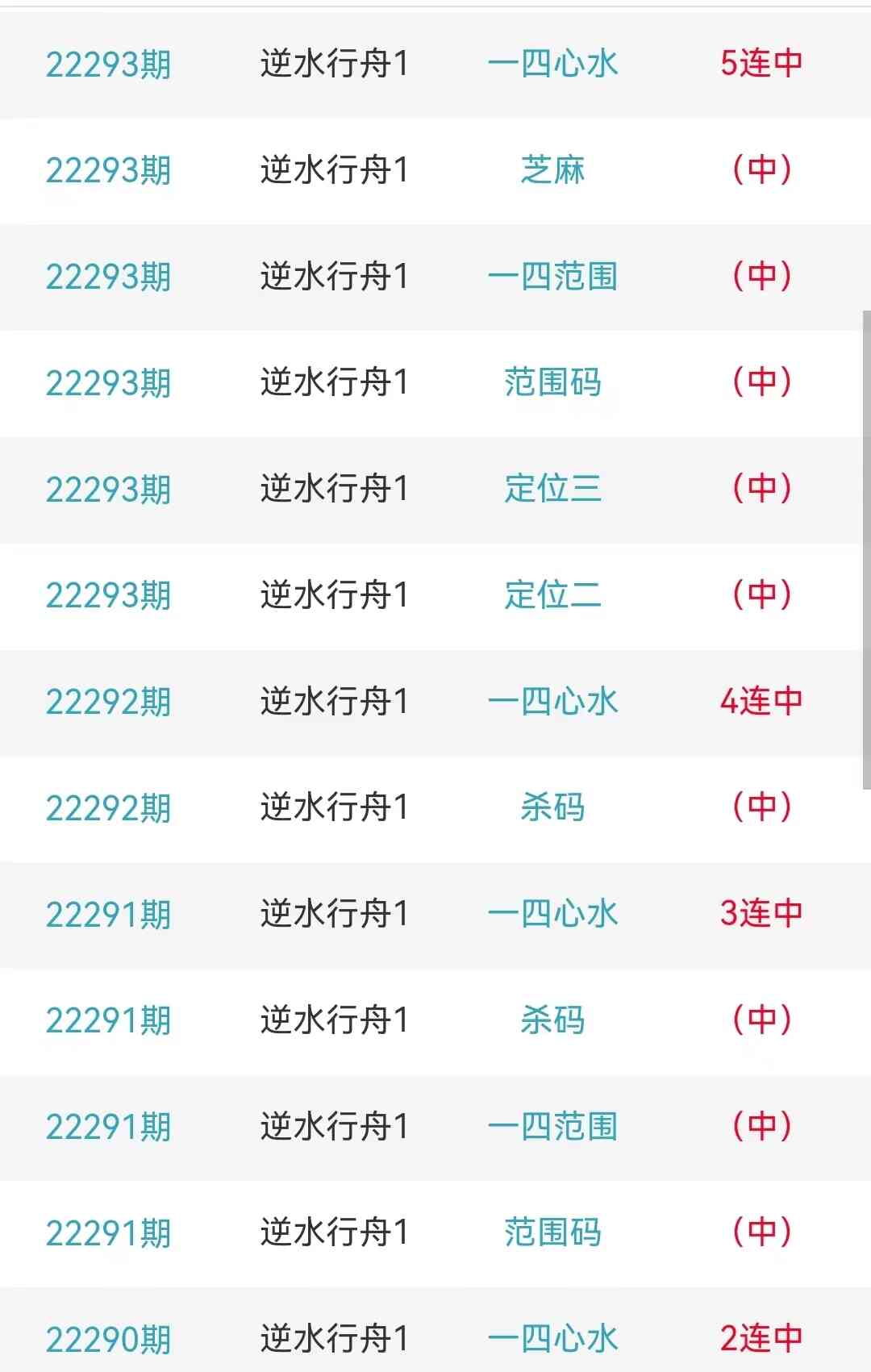View the 22292期 杀码 entry

(552, 807)
